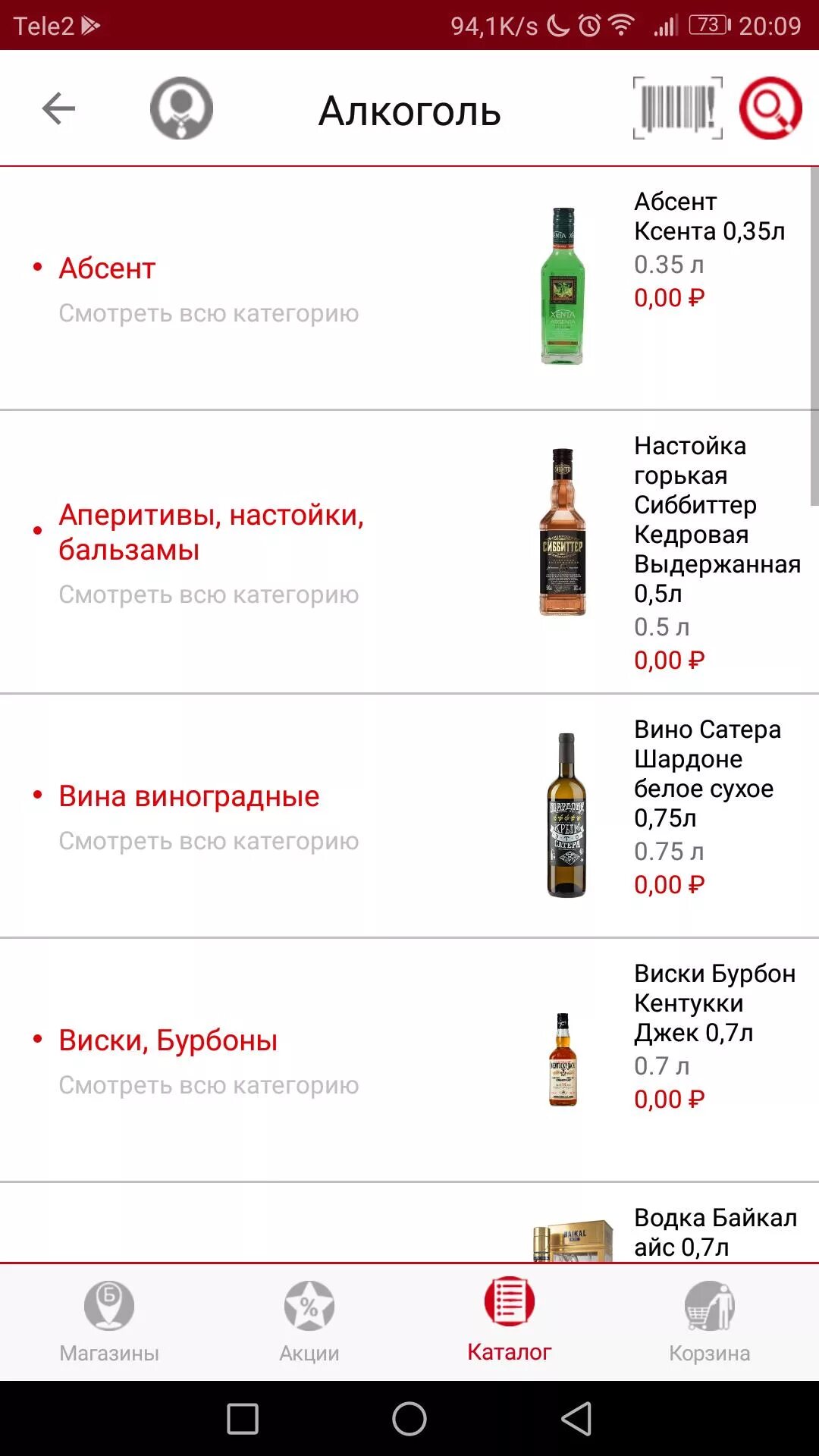Open the barcode scanner
This screenshot has height=1456, width=819.
(x=677, y=108)
